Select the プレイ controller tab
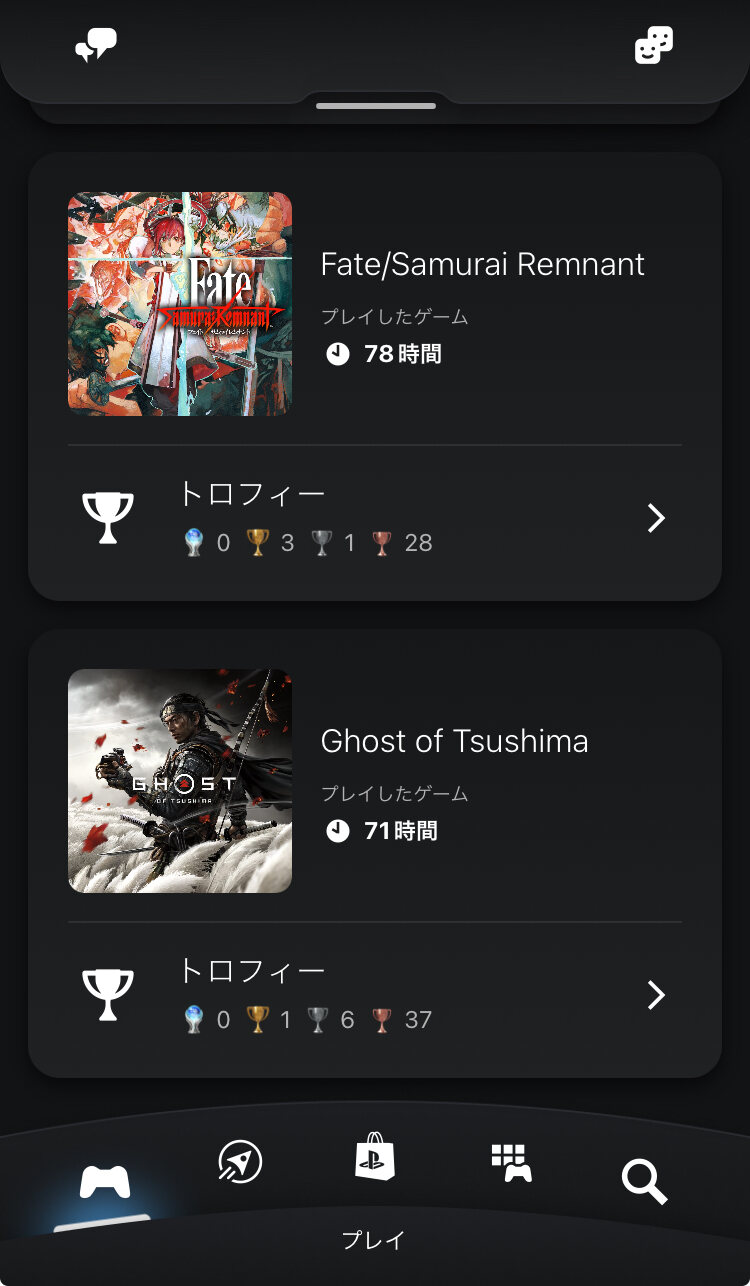 105,1182
